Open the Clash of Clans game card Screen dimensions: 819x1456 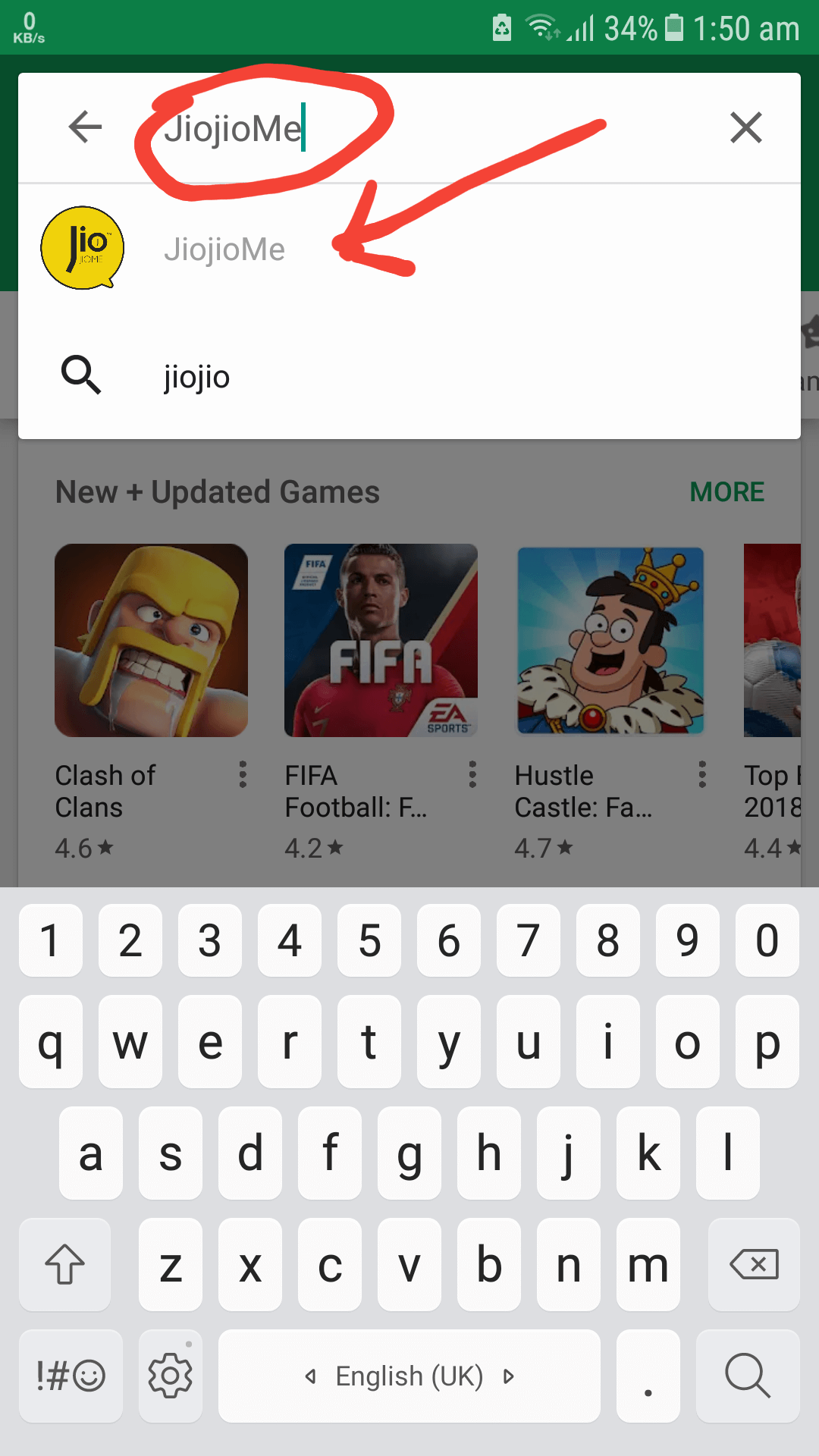tap(151, 641)
